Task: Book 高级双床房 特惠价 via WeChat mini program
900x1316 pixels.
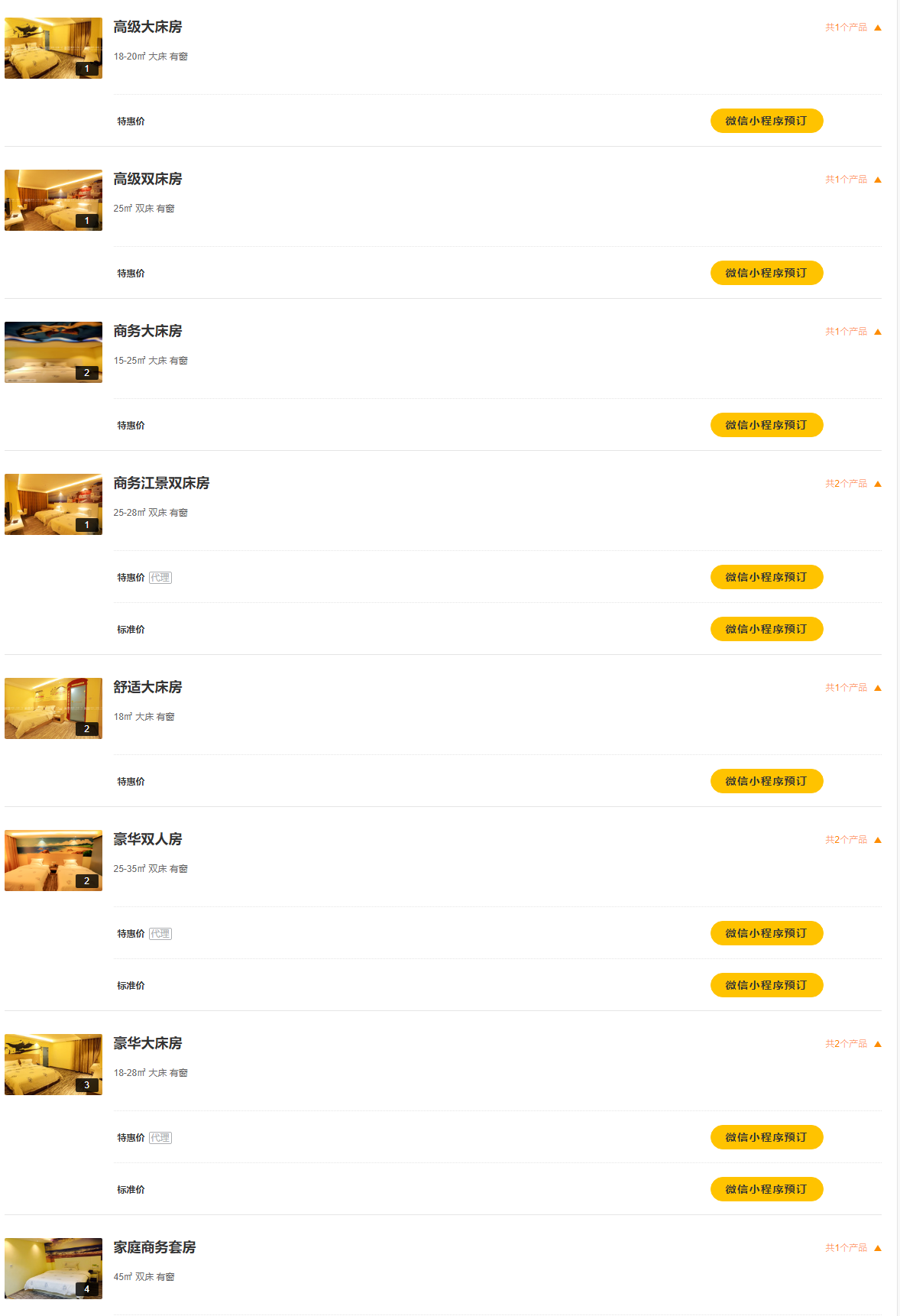Action: pos(766,273)
